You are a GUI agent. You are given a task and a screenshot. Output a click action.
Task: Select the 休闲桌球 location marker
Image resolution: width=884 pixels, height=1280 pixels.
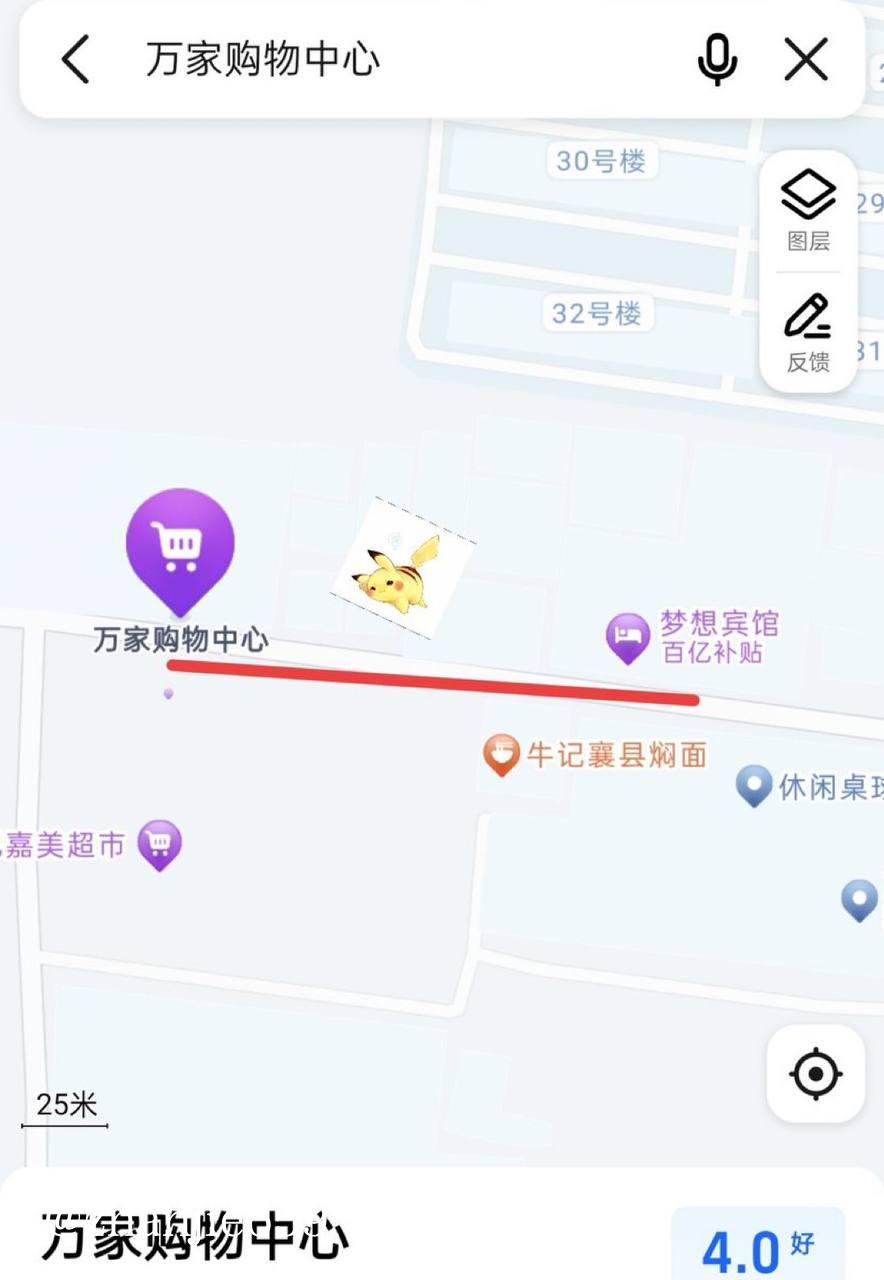point(753,786)
